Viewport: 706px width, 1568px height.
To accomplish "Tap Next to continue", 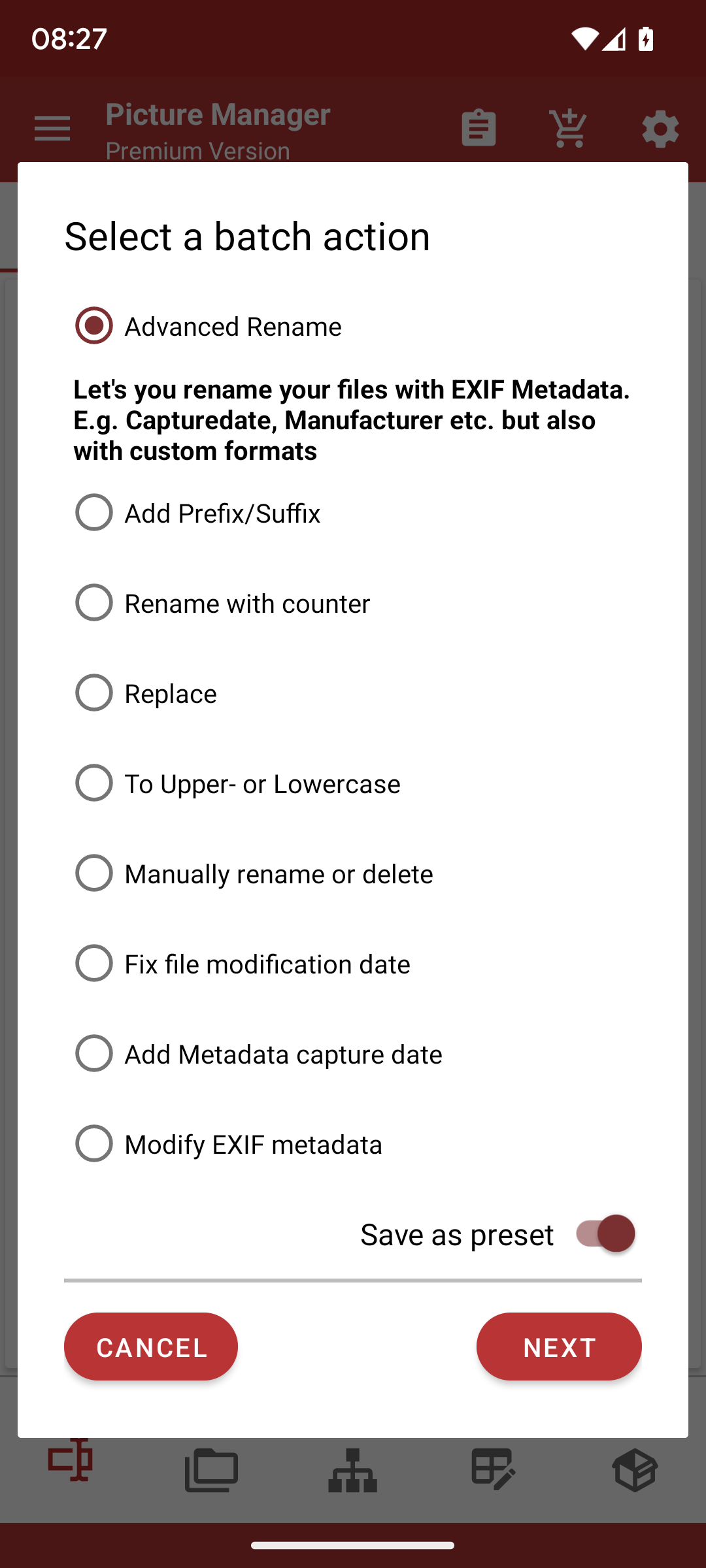I will pos(559,1347).
